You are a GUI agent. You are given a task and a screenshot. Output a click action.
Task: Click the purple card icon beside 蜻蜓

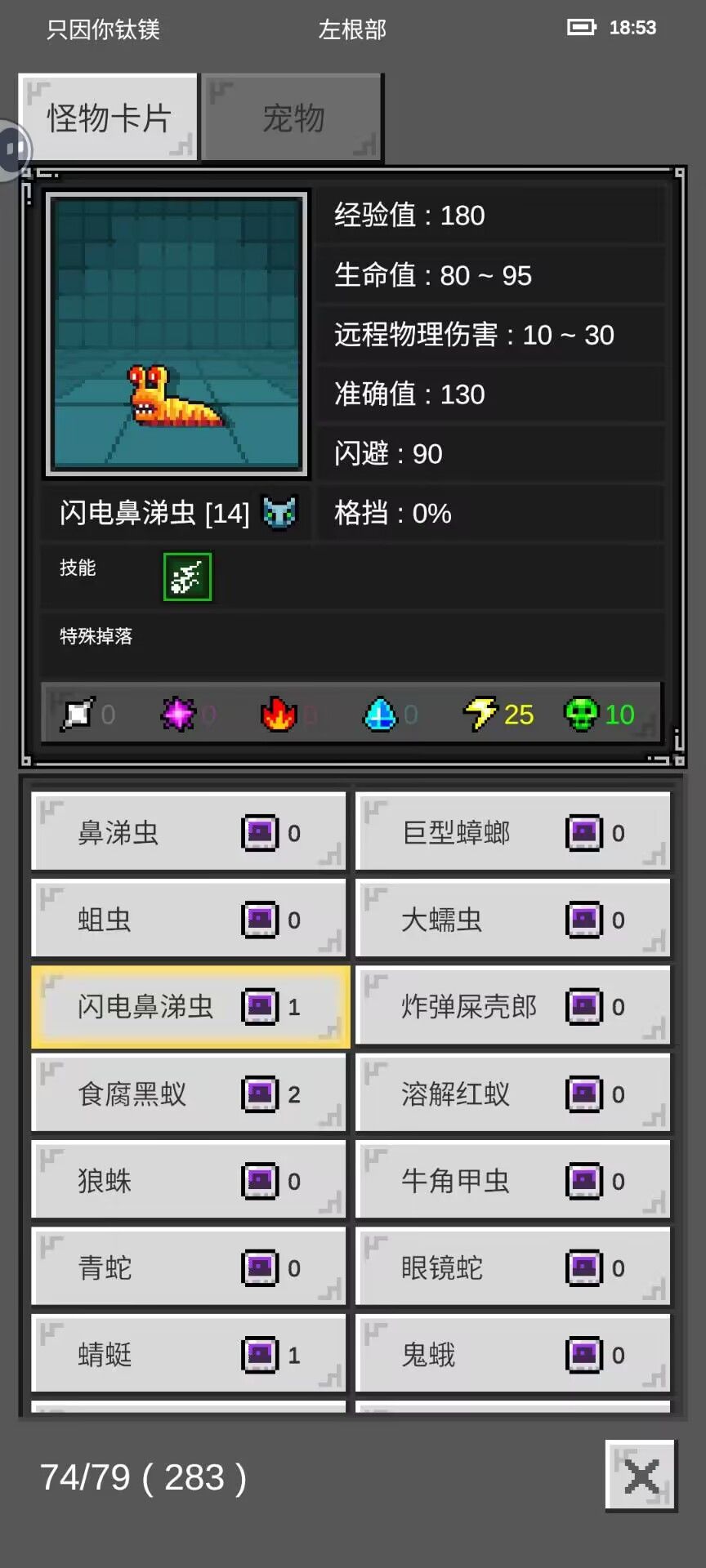pos(260,1355)
